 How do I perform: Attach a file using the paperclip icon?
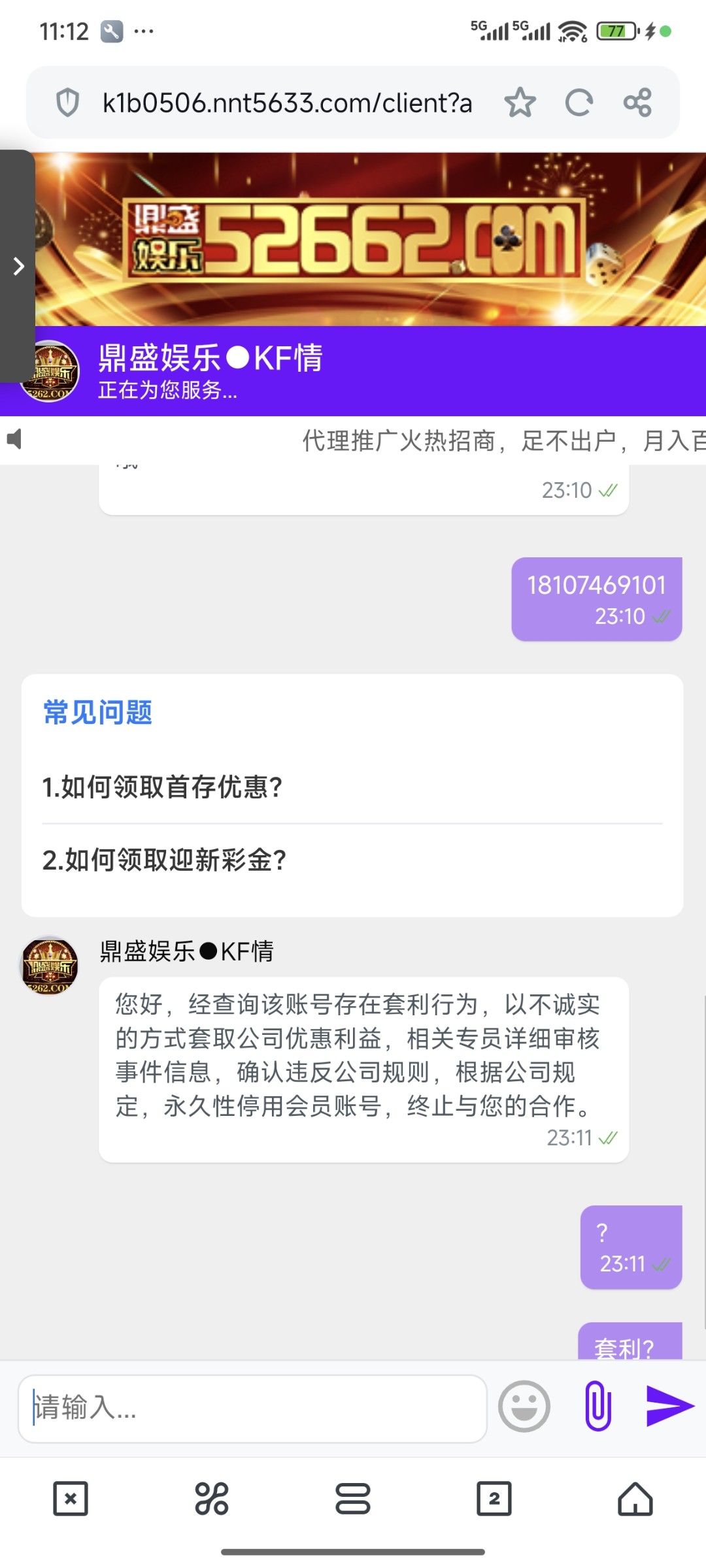[596, 1409]
